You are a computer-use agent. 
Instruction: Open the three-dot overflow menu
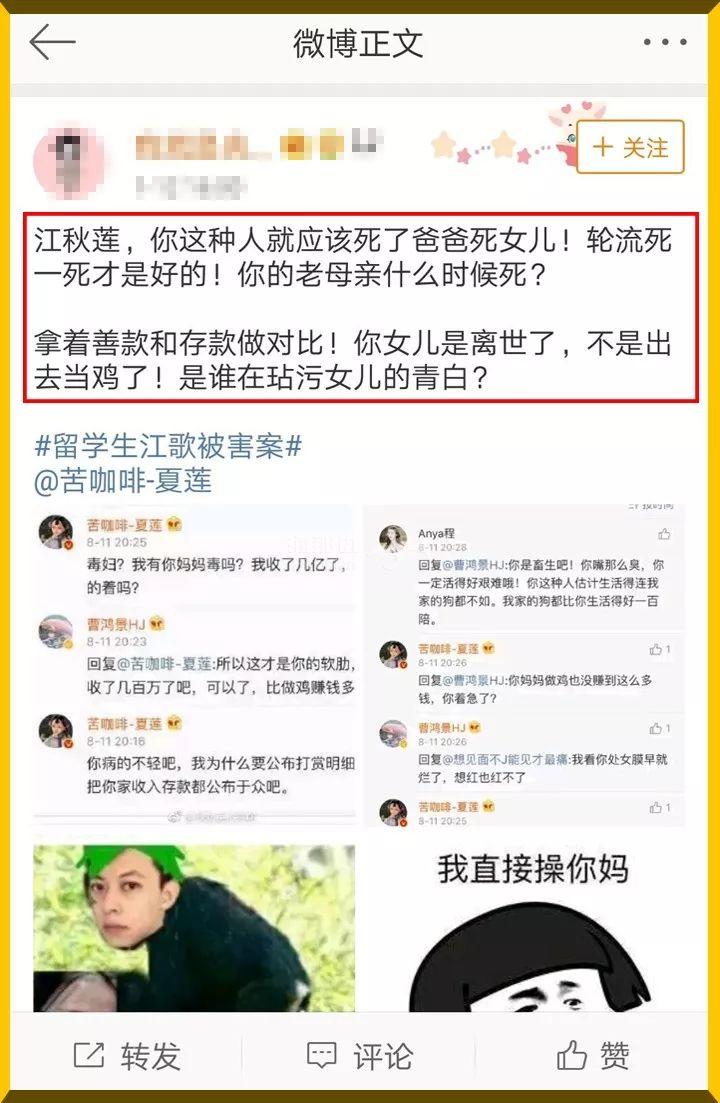pyautogui.click(x=664, y=42)
